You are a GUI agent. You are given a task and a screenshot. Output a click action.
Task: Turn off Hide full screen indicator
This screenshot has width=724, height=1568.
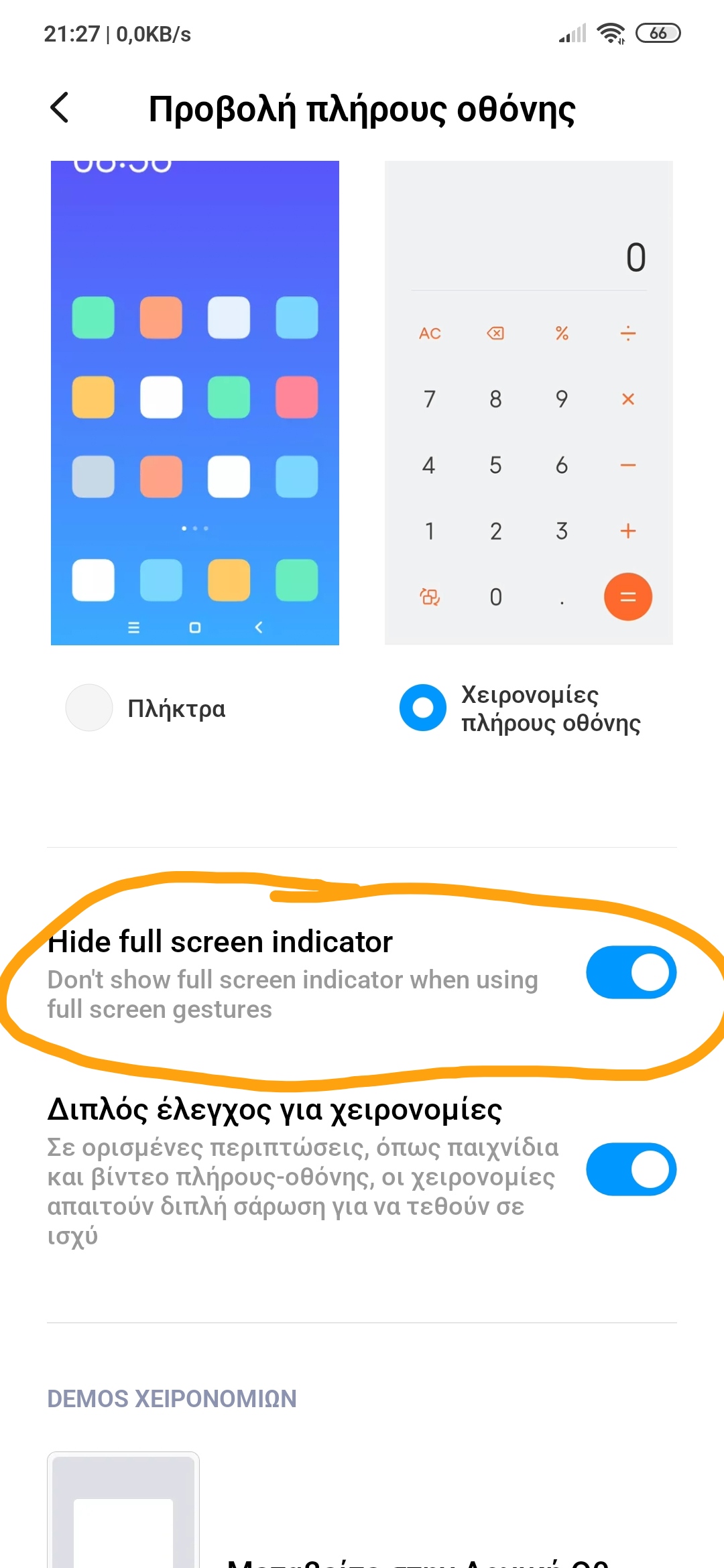tap(631, 972)
